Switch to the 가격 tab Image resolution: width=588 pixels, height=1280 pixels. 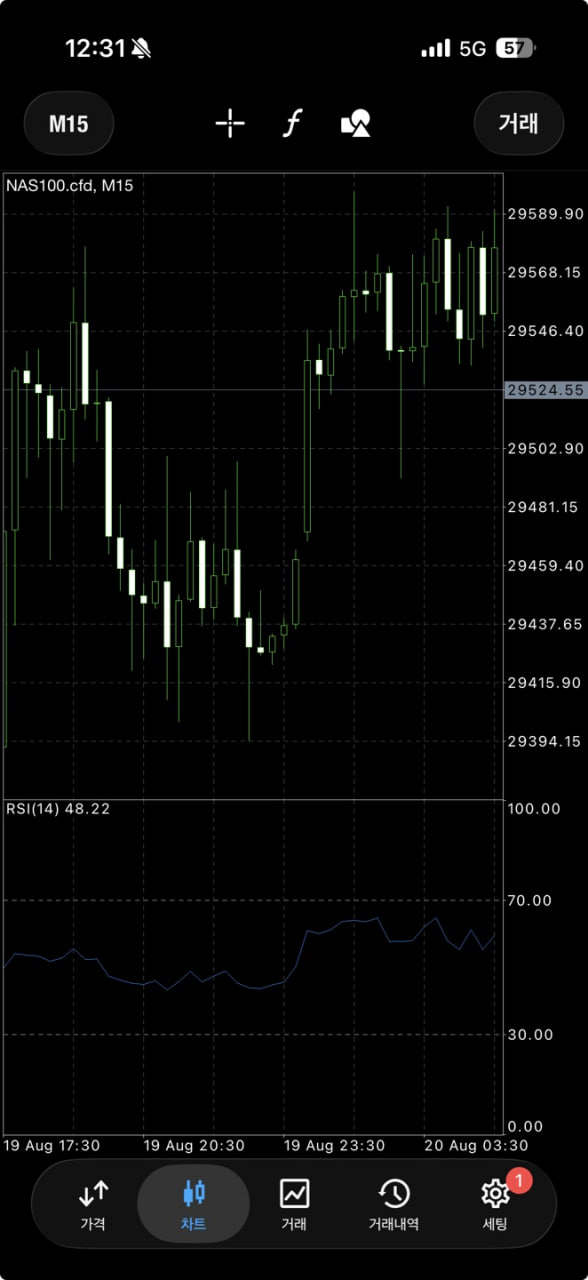point(93,1203)
